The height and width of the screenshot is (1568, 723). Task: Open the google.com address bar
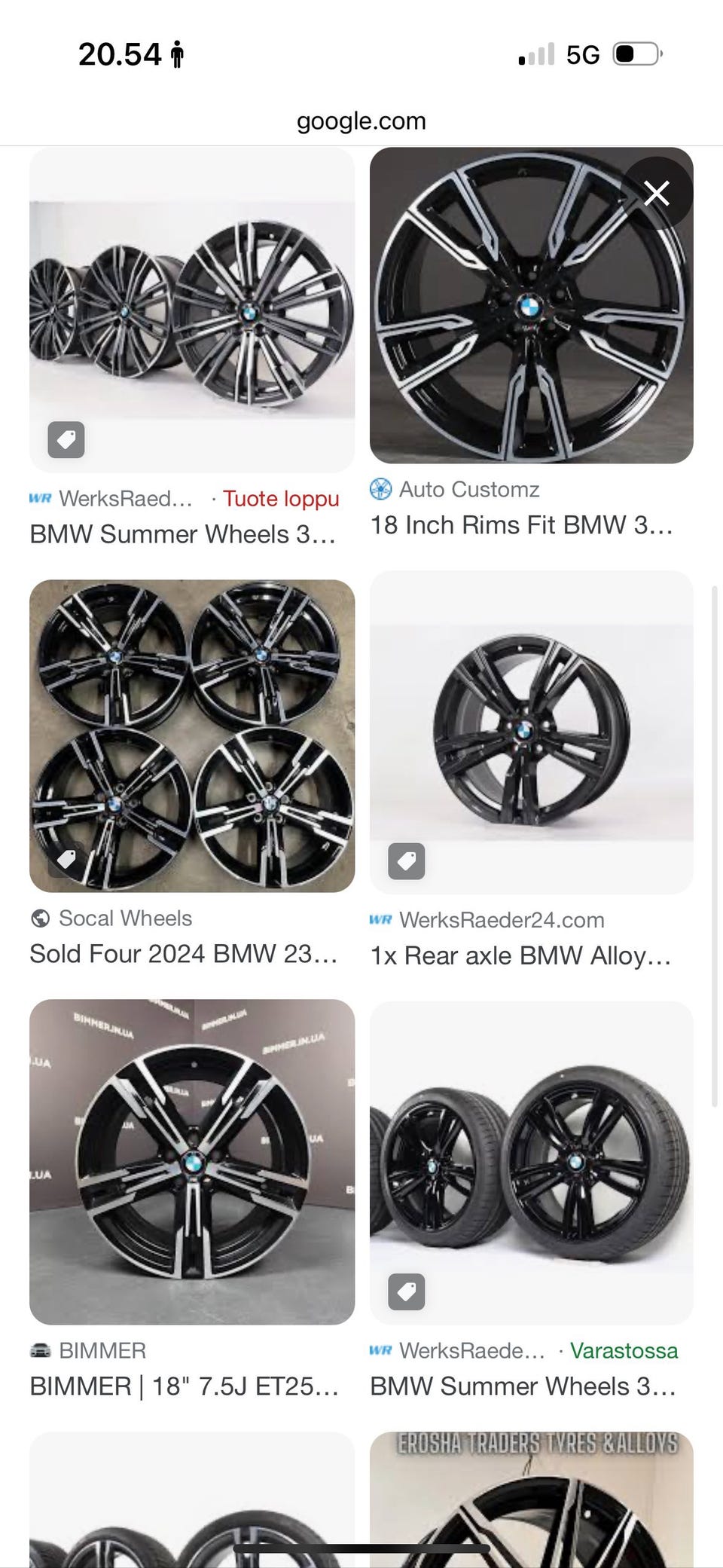coord(361,121)
